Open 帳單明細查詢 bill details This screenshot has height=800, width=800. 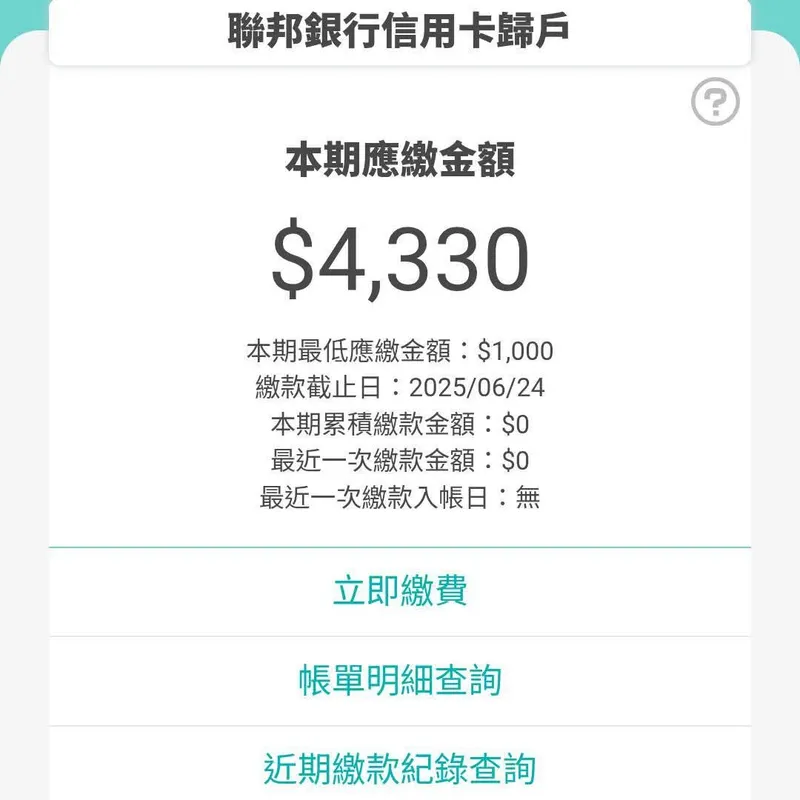pyautogui.click(x=400, y=680)
